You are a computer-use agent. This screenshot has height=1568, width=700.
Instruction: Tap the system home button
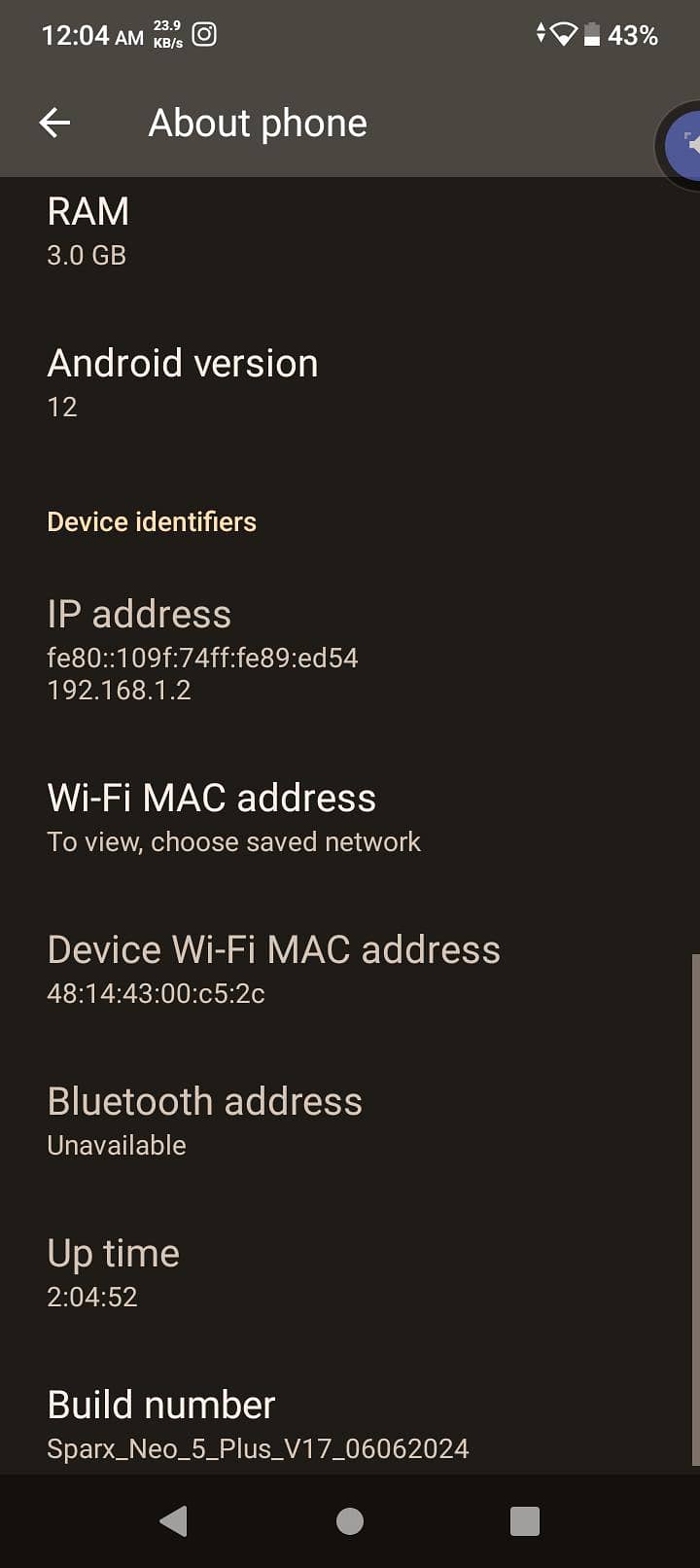pos(350,1520)
